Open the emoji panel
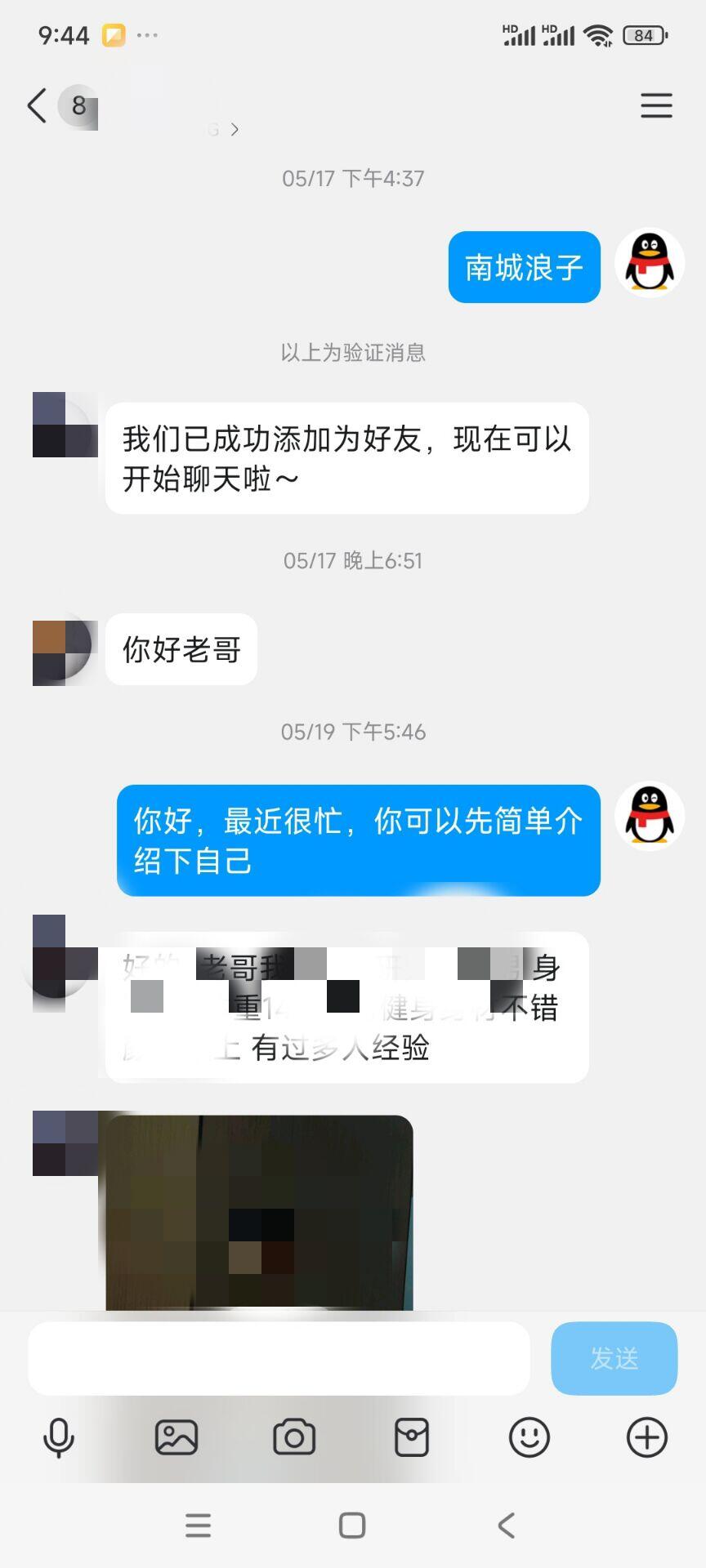This screenshot has height=1568, width=706. click(529, 1437)
